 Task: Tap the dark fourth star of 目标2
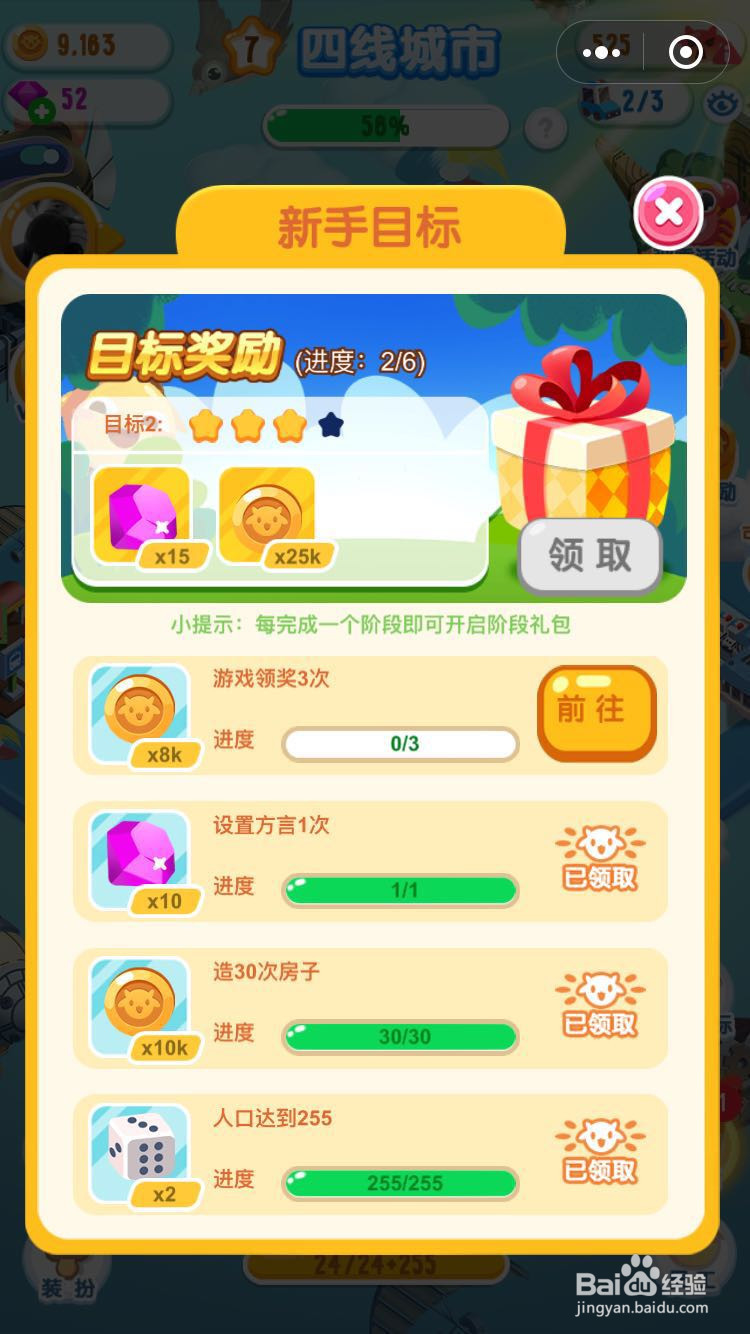pyautogui.click(x=330, y=425)
